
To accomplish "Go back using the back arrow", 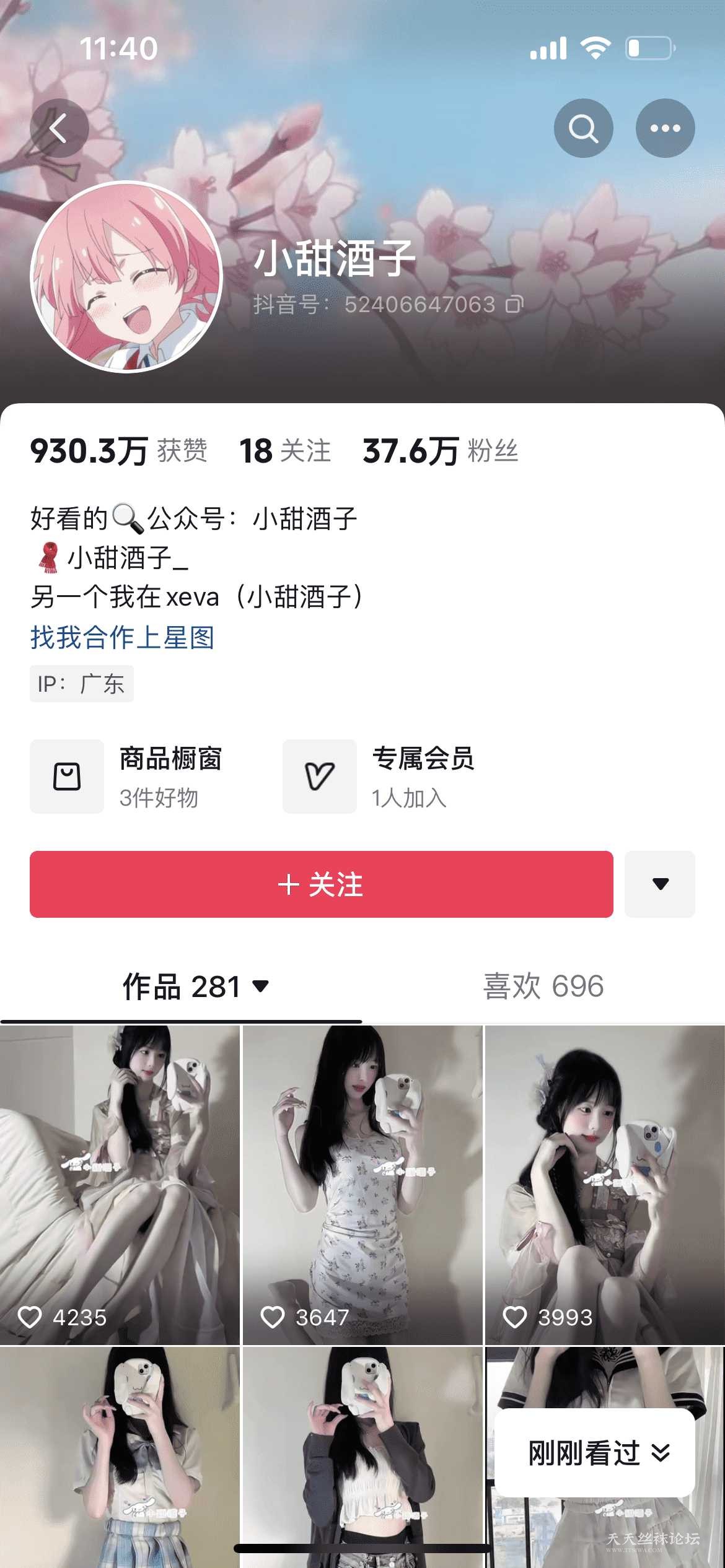I will [x=59, y=128].
